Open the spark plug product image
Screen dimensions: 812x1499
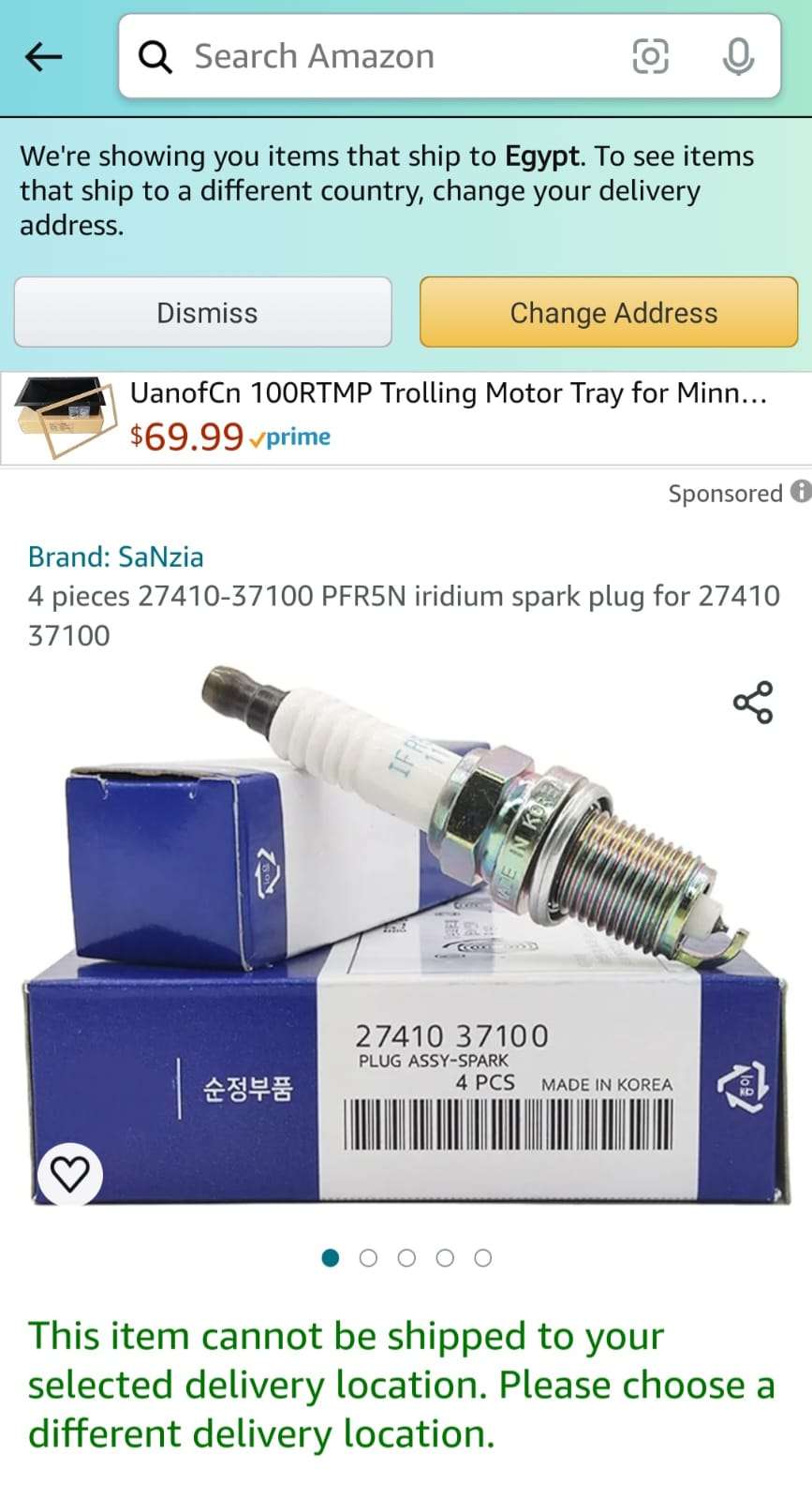click(x=406, y=937)
